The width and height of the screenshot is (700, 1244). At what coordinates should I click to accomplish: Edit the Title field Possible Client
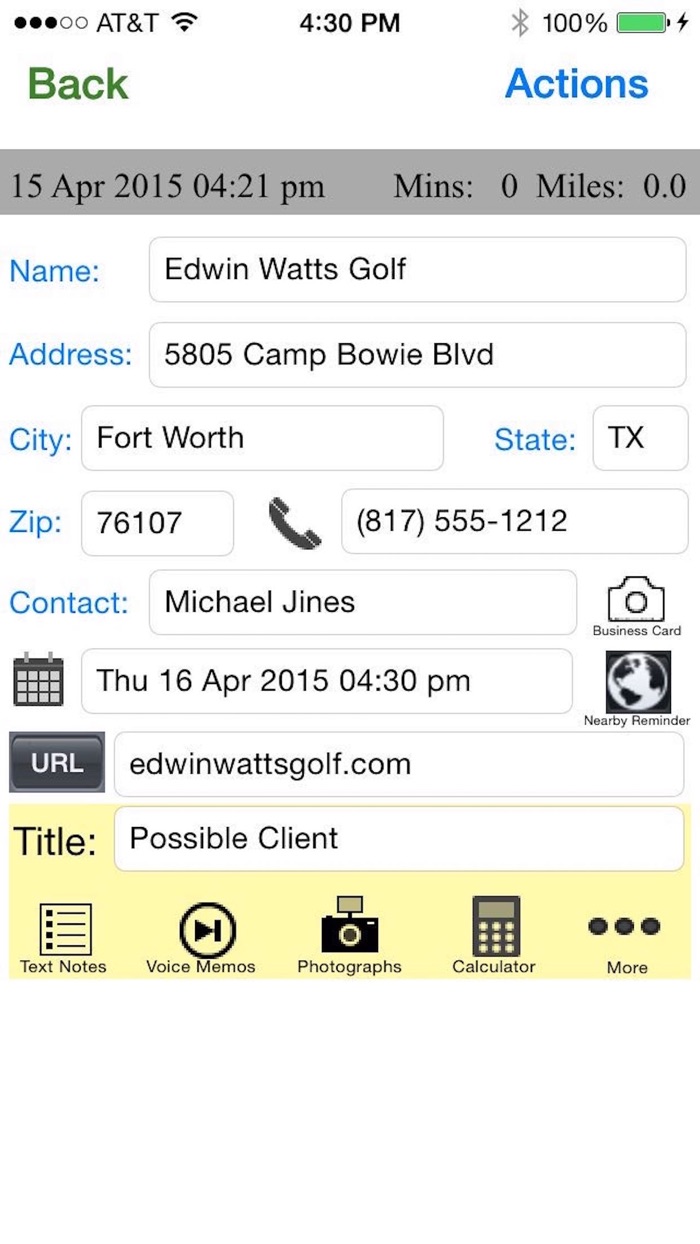399,839
